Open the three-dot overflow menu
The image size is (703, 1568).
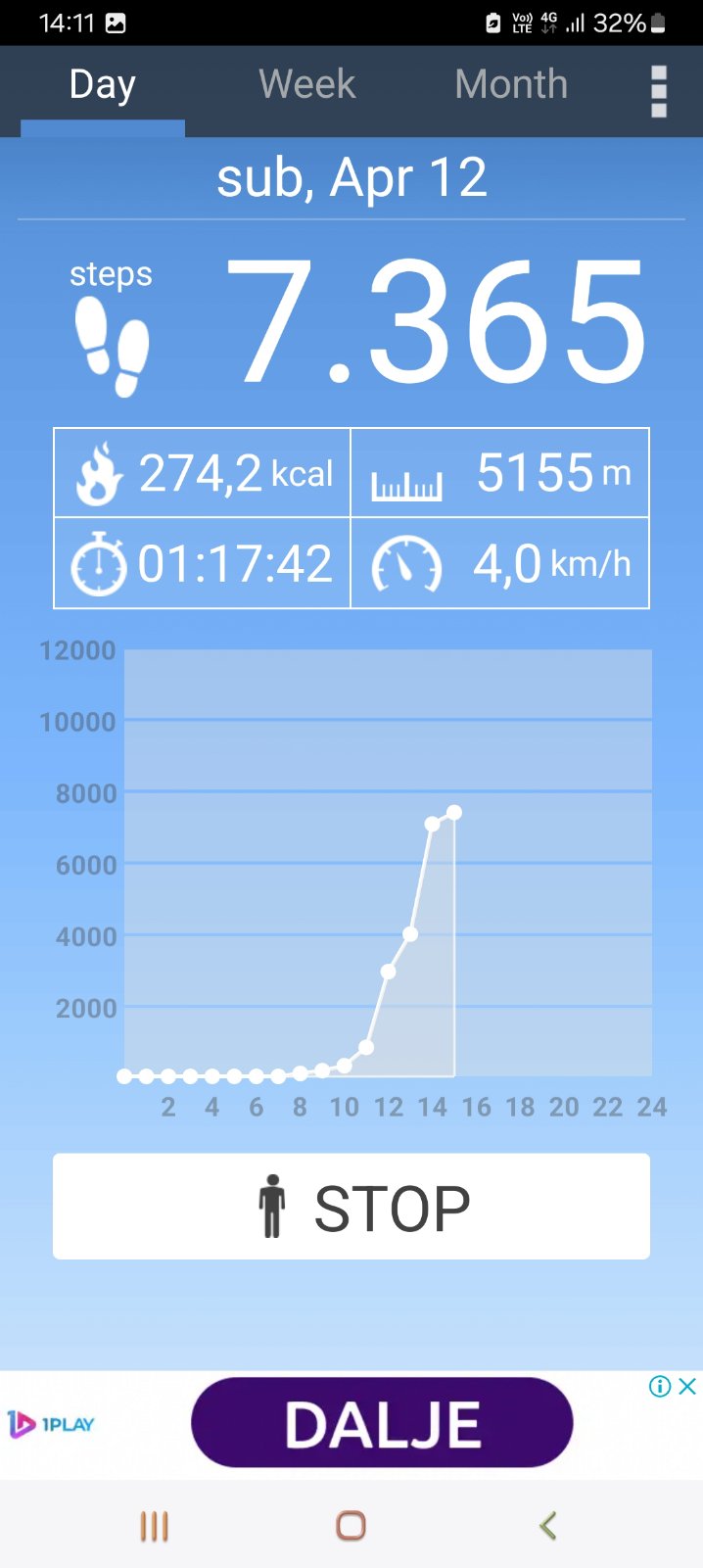click(x=659, y=92)
